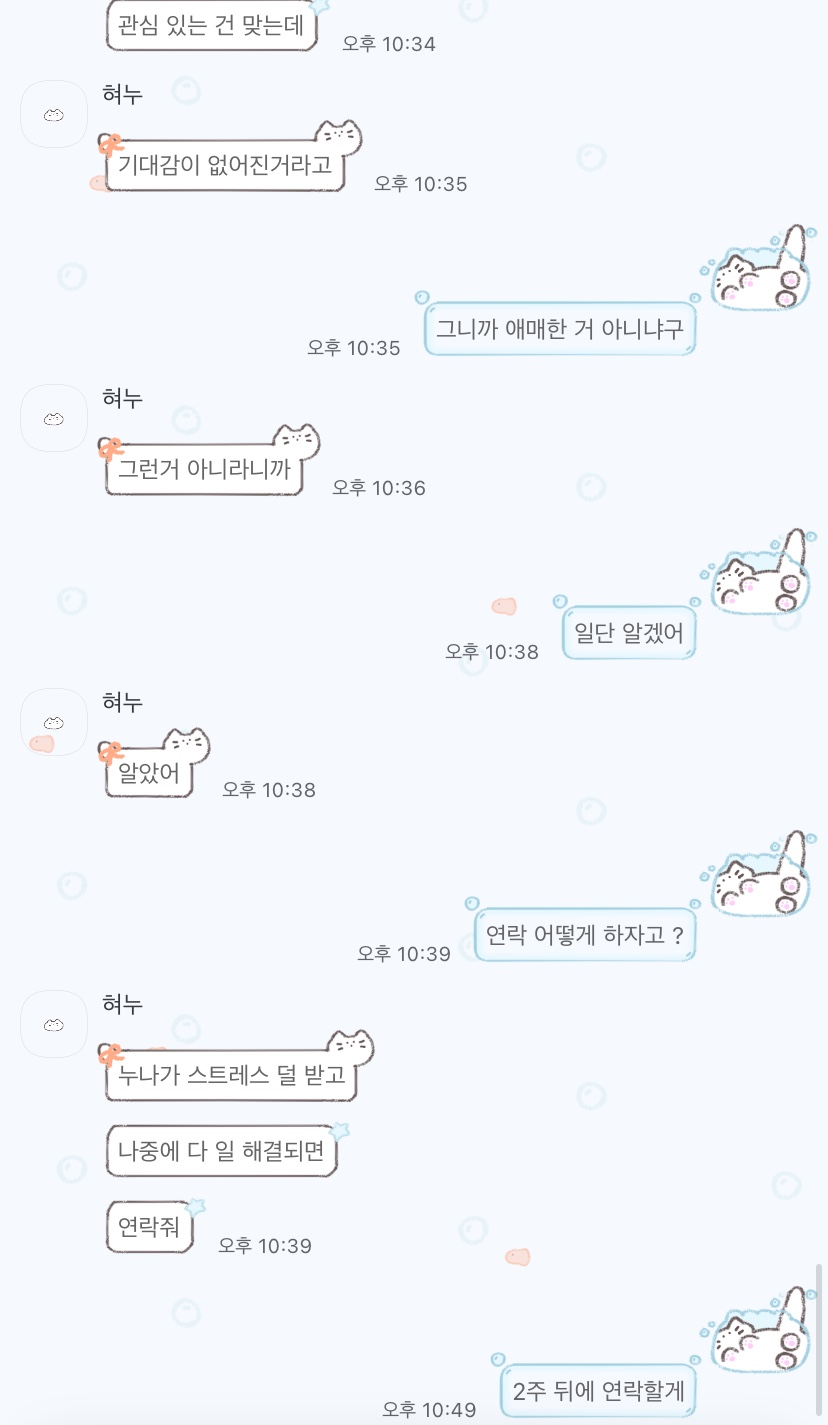Select 혀누's avatar above "누나가 스트레스 덜 받고"
Screen dimensions: 828x1425
(54, 1024)
